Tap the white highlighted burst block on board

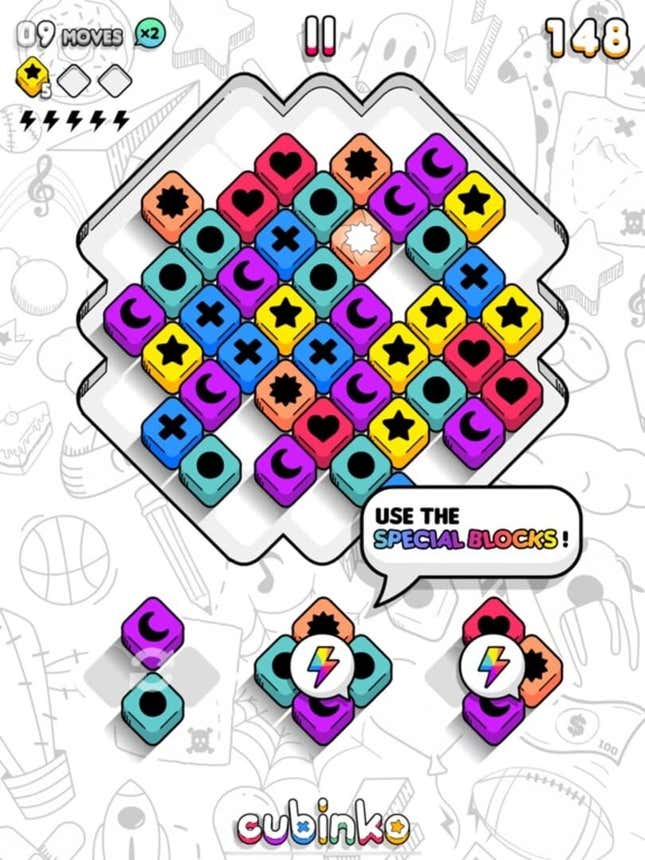tap(360, 238)
